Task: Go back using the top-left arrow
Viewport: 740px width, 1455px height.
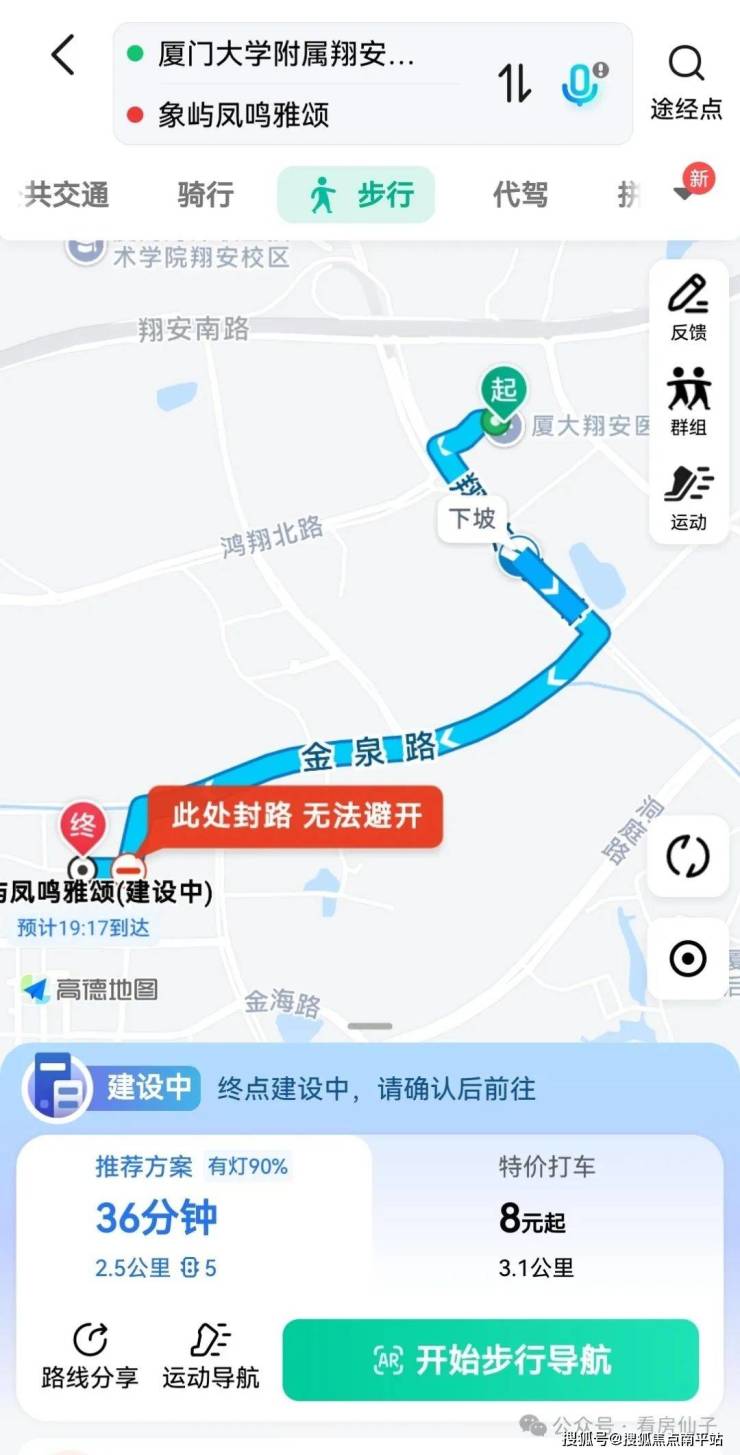Action: 63,55
